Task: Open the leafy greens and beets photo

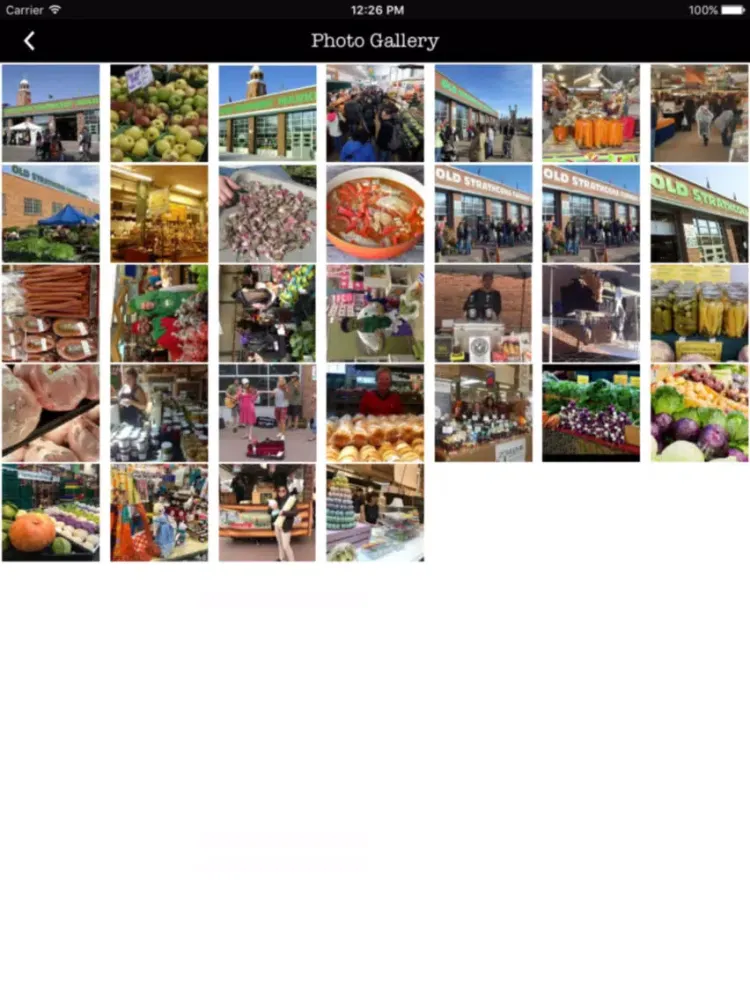Action: 591,412
